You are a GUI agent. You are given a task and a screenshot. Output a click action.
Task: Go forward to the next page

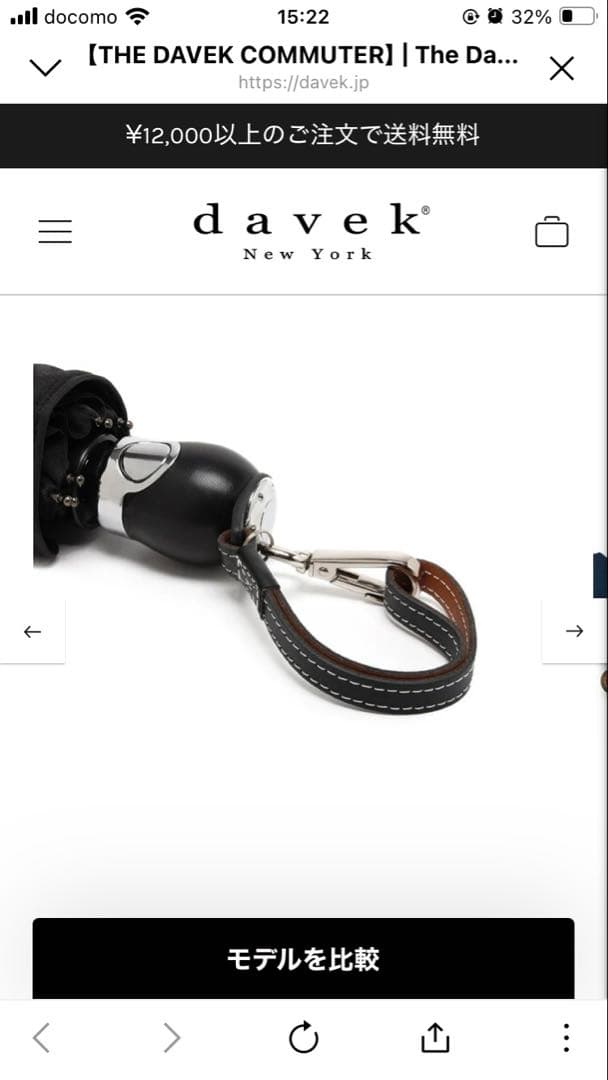point(172,1038)
